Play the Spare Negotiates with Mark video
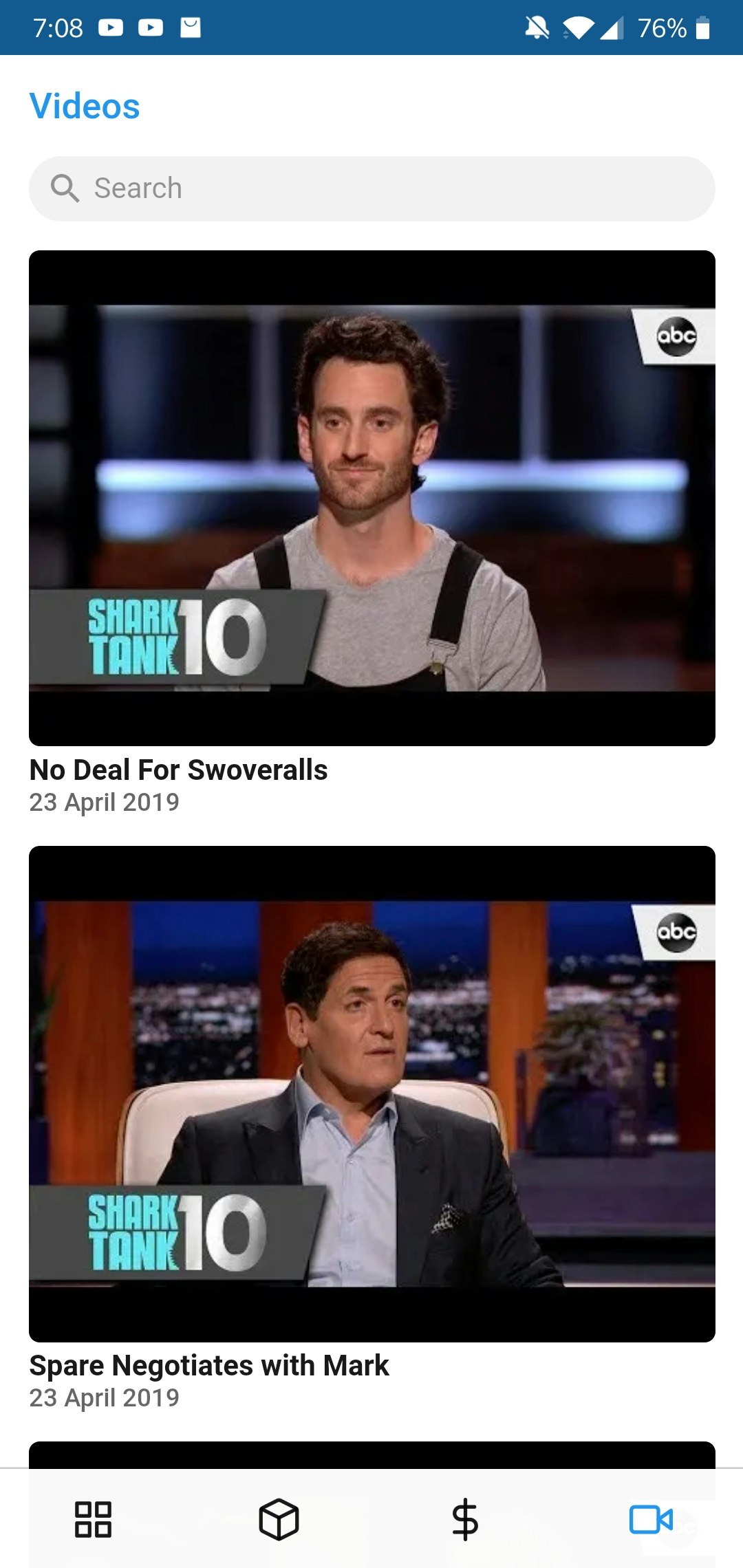The image size is (743, 1568). (371, 1093)
